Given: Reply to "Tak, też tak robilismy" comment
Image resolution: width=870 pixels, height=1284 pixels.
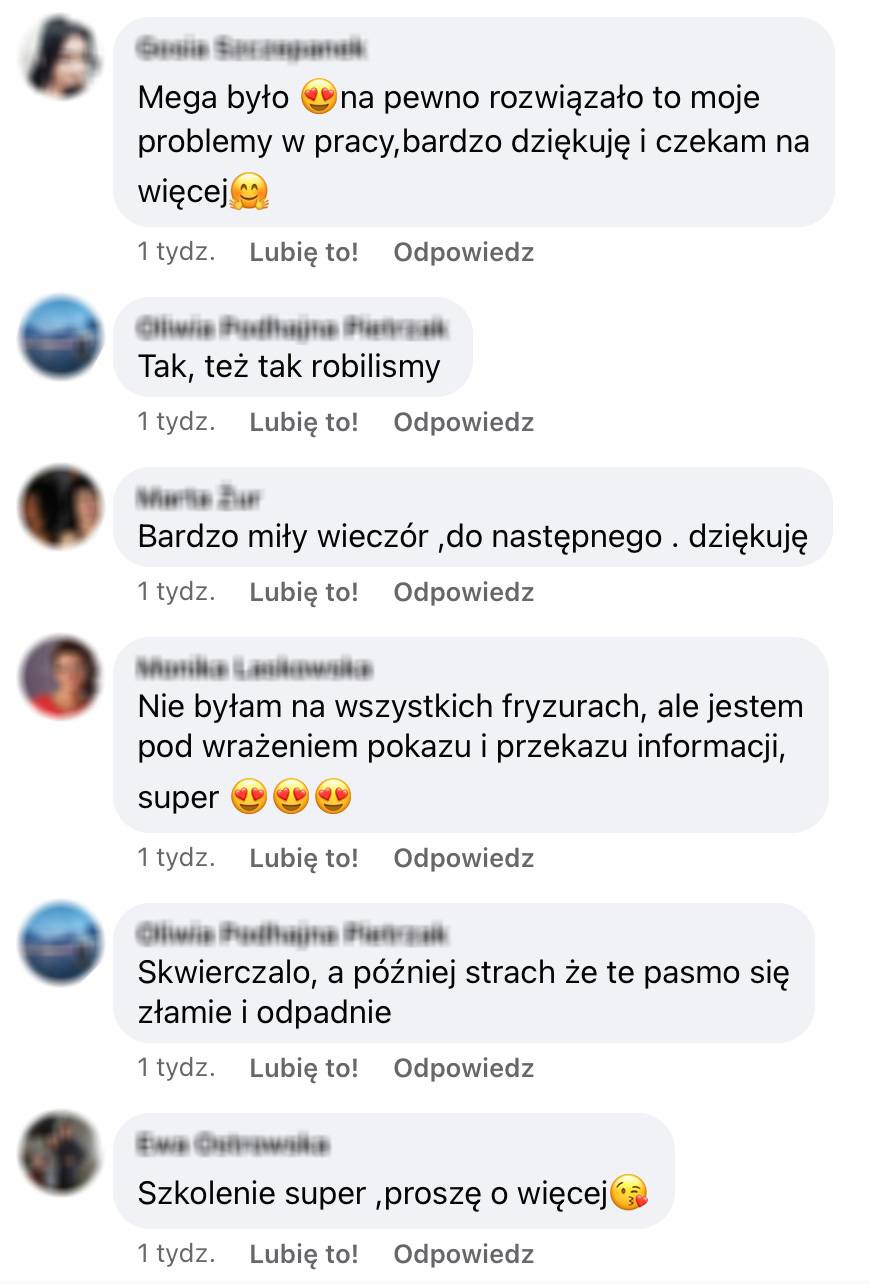Looking at the screenshot, I should [x=463, y=422].
